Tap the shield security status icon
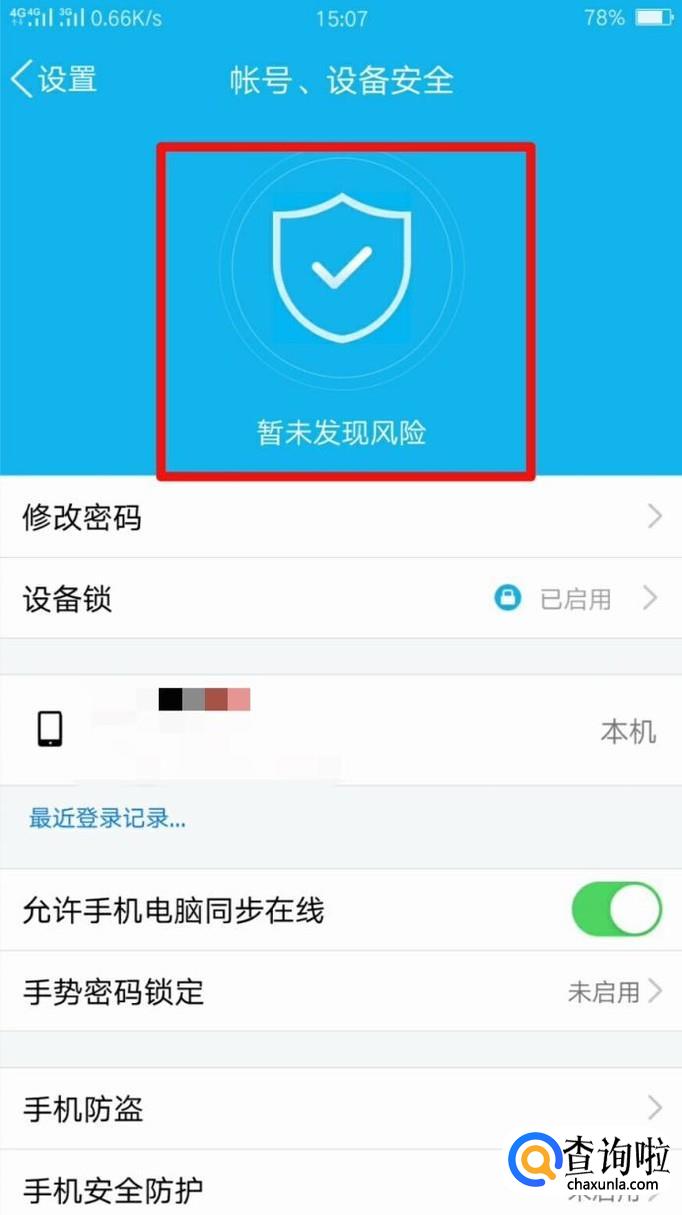The image size is (682, 1215). 342,267
